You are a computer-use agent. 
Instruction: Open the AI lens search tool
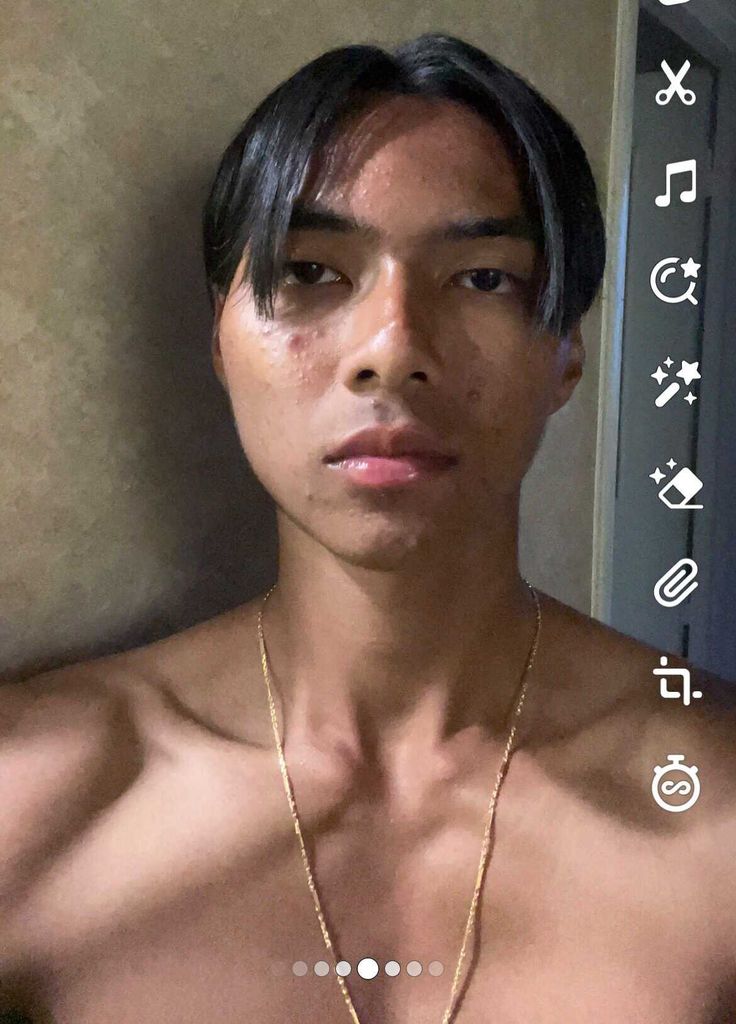click(x=676, y=281)
